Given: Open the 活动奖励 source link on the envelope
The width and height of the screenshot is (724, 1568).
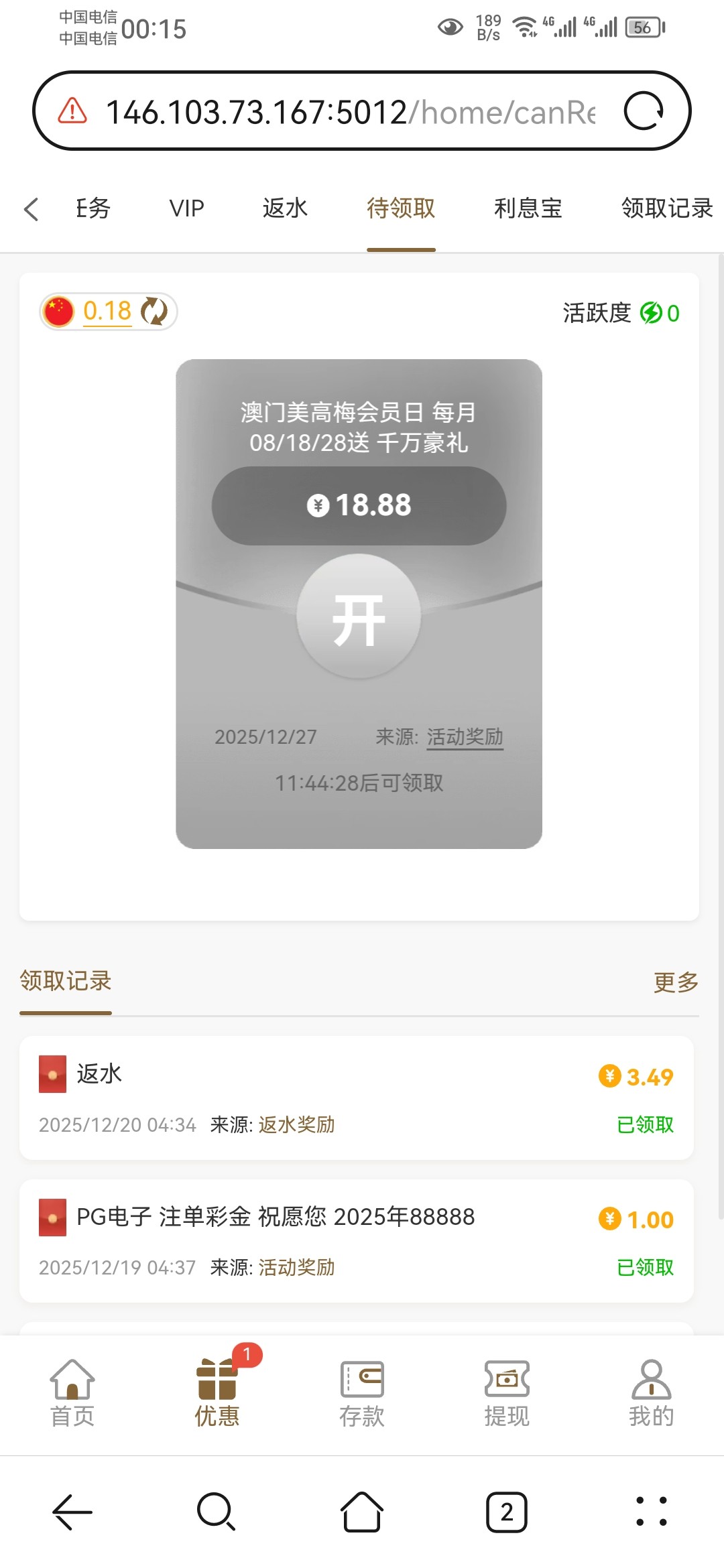Looking at the screenshot, I should (465, 737).
